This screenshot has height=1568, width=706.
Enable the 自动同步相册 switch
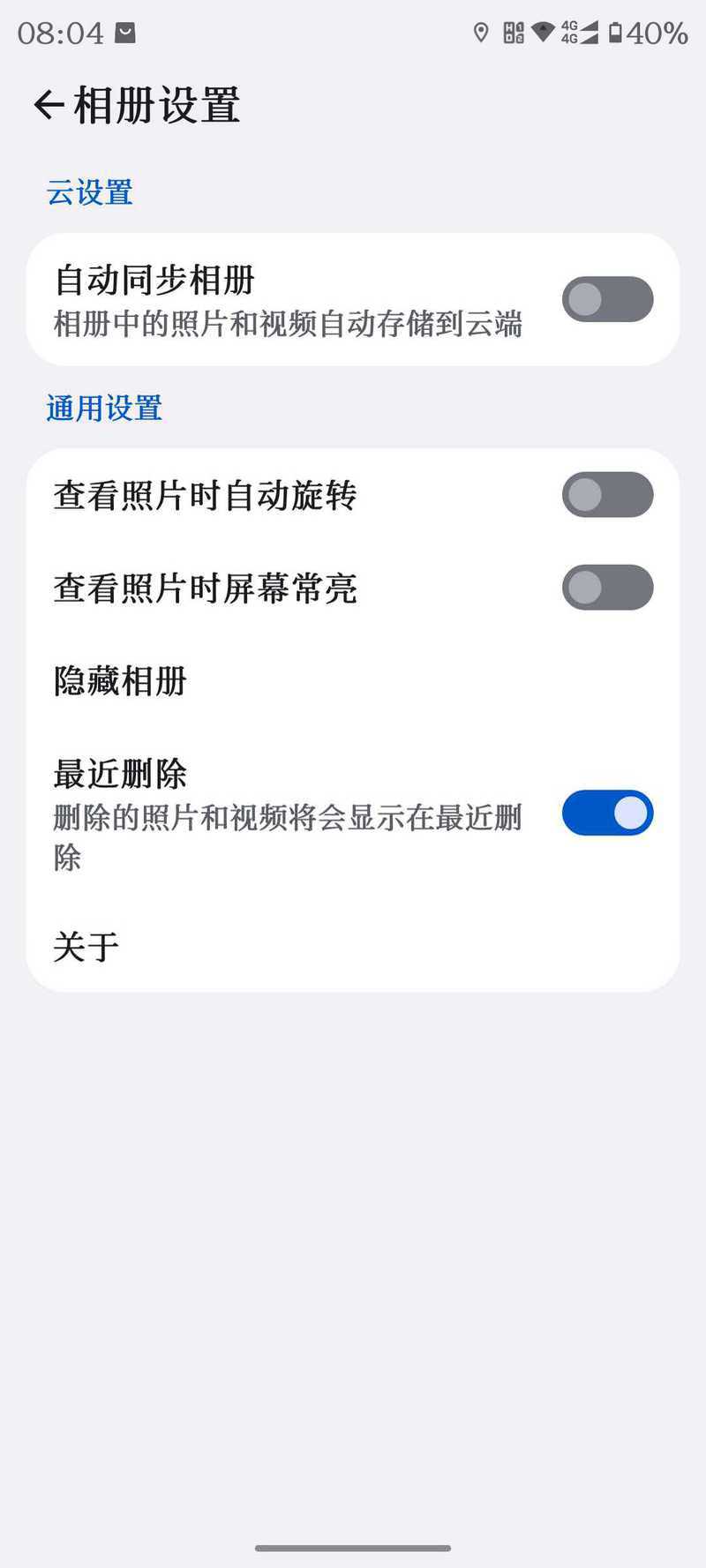(x=607, y=299)
